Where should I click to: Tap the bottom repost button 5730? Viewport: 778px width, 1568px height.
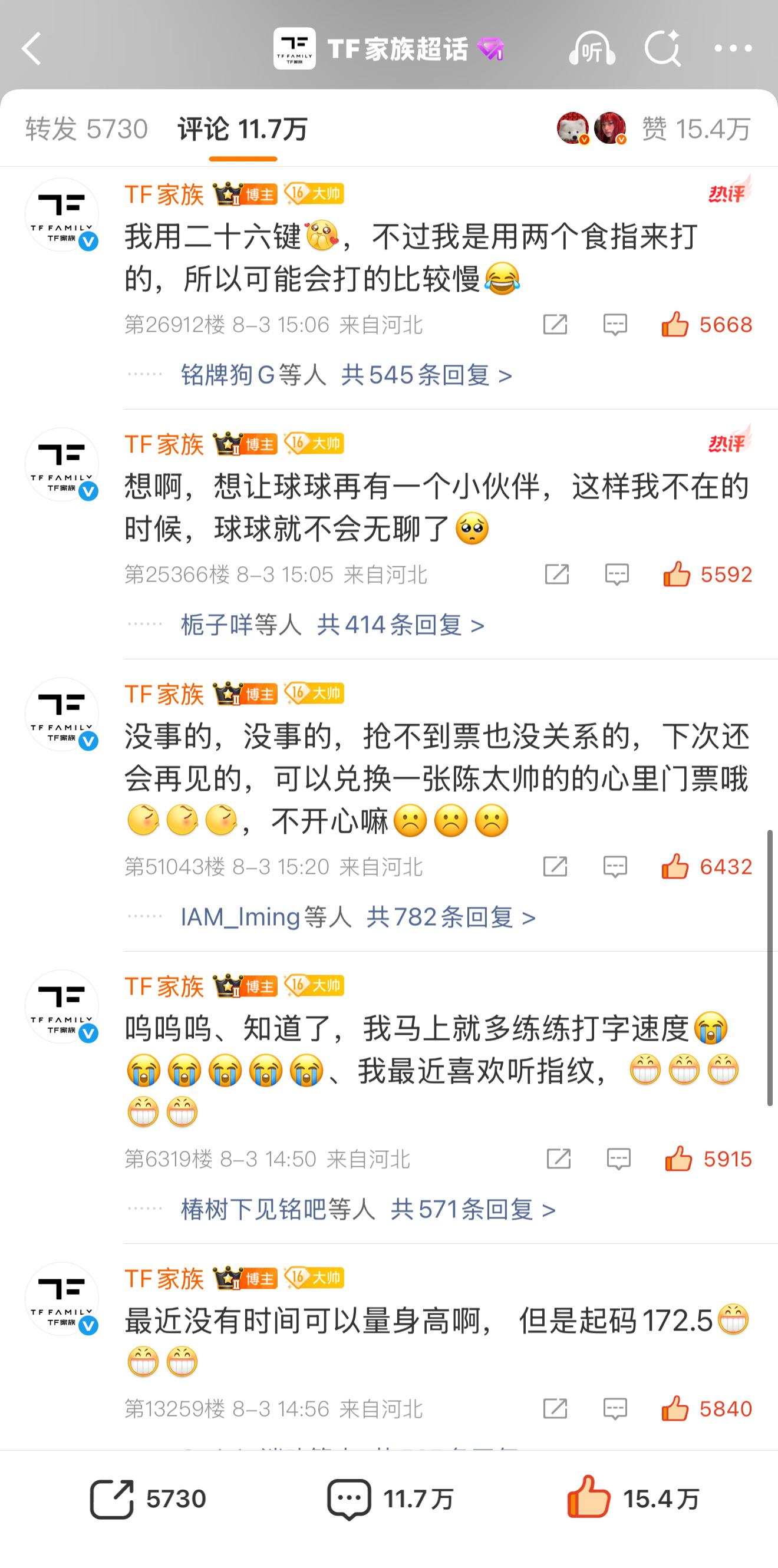pyautogui.click(x=148, y=1498)
